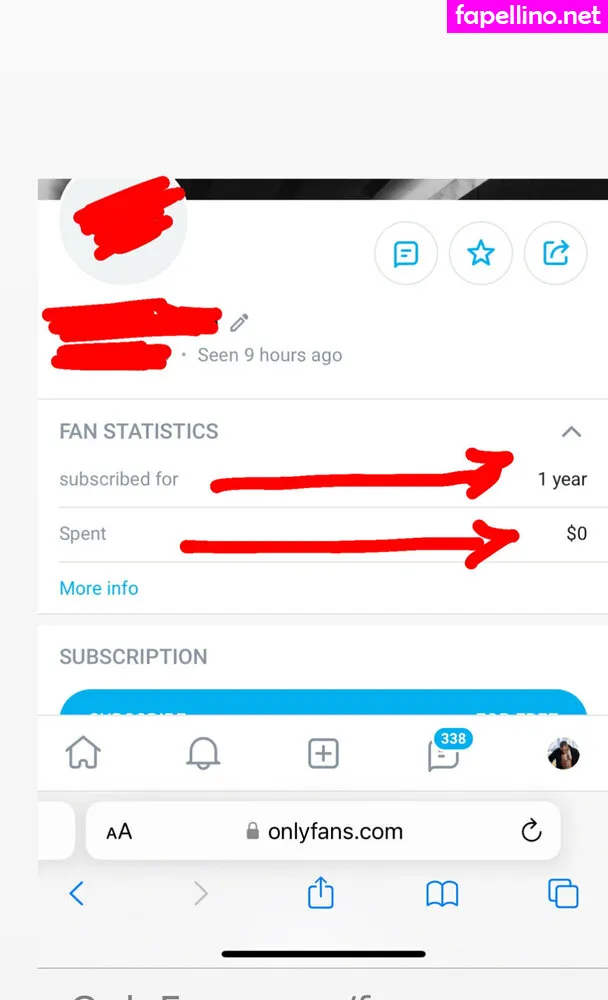Create a new post with the plus icon

click(323, 754)
